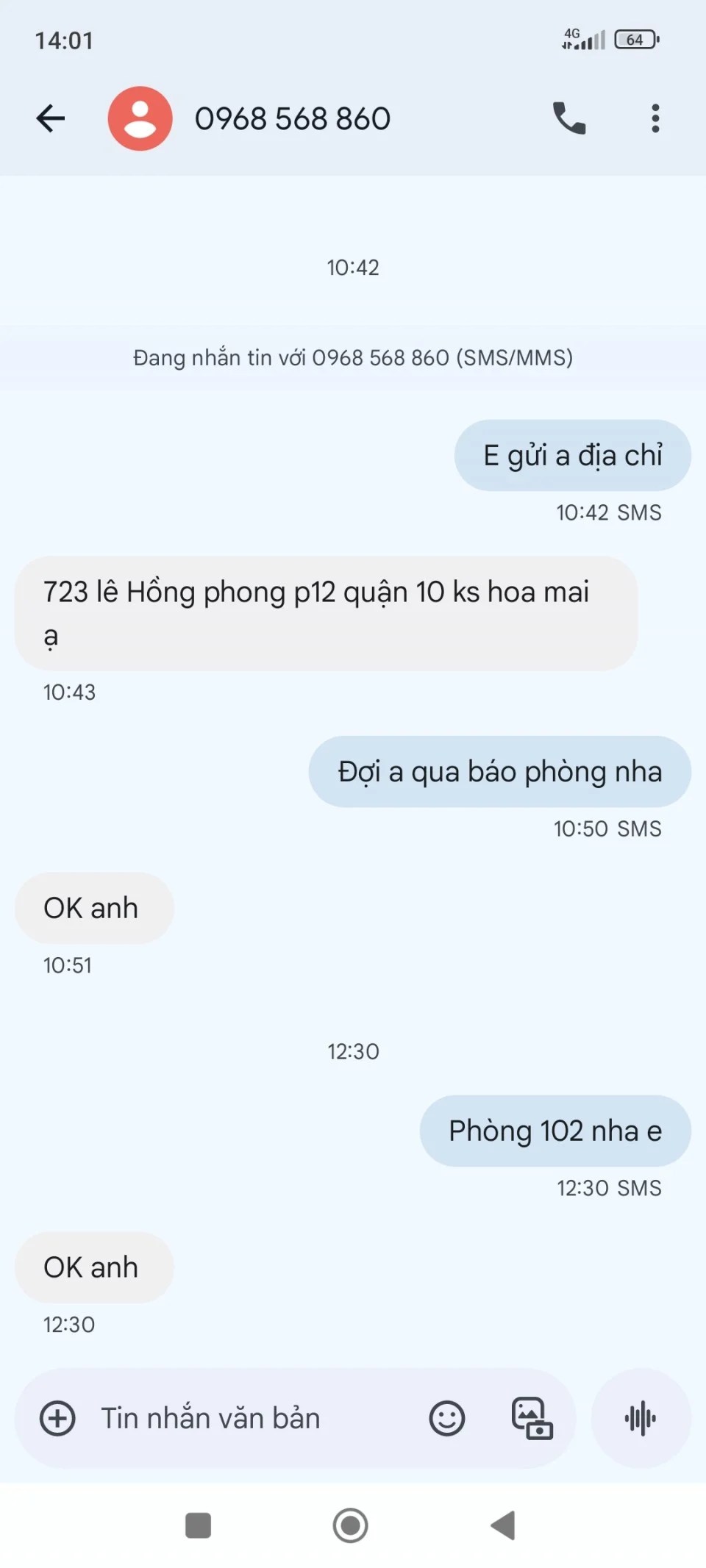This screenshot has height=1568, width=706.
Task: Open the emoji picker
Action: pos(446,1418)
